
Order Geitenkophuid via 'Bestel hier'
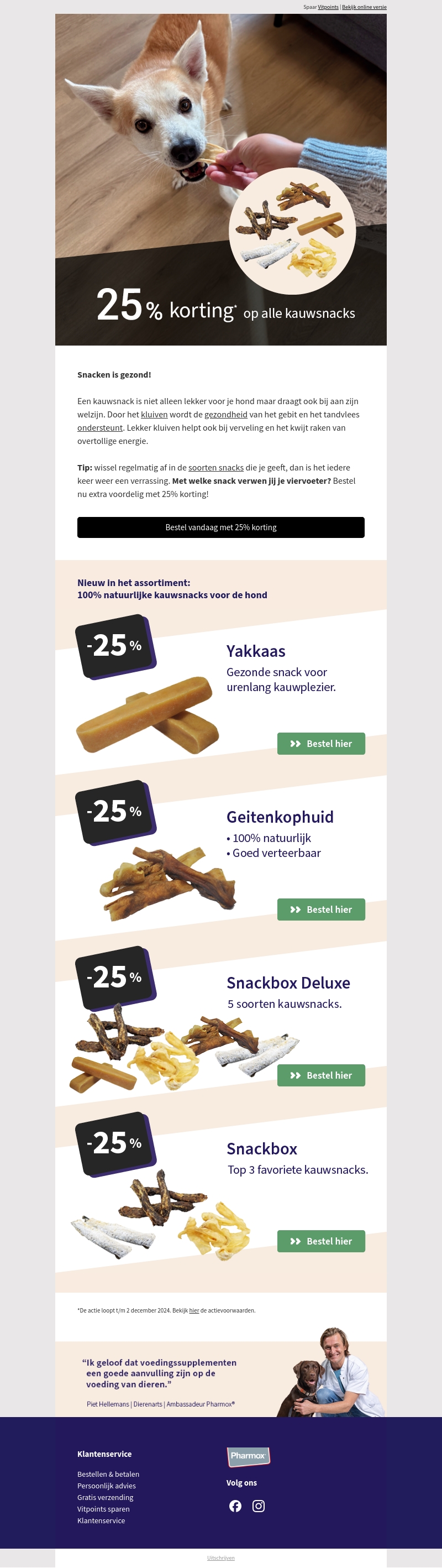tap(321, 910)
